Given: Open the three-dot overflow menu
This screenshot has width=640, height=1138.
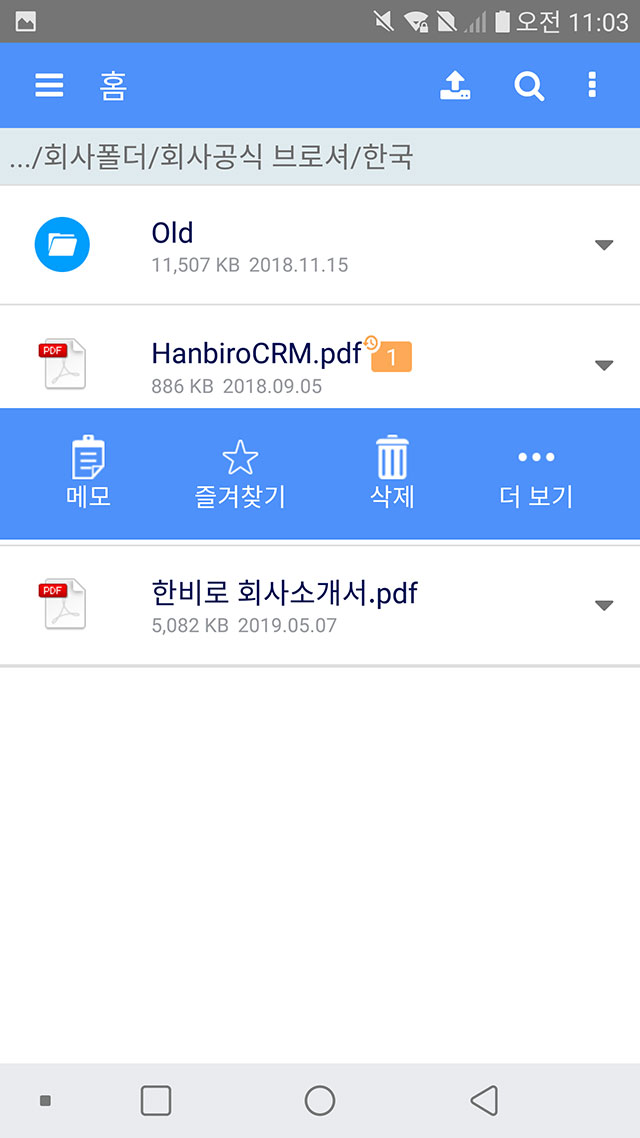Looking at the screenshot, I should tap(592, 86).
